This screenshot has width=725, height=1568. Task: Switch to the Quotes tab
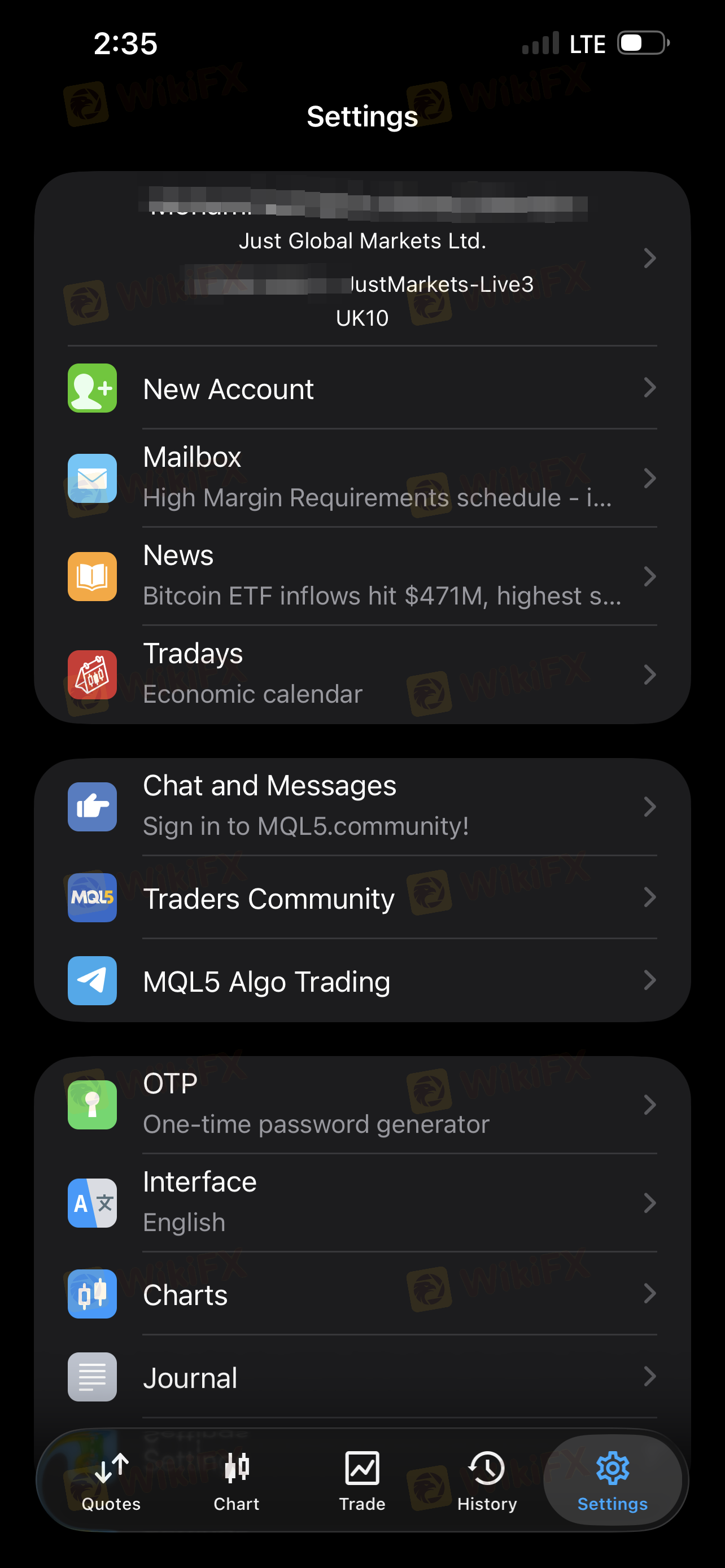pyautogui.click(x=111, y=1481)
